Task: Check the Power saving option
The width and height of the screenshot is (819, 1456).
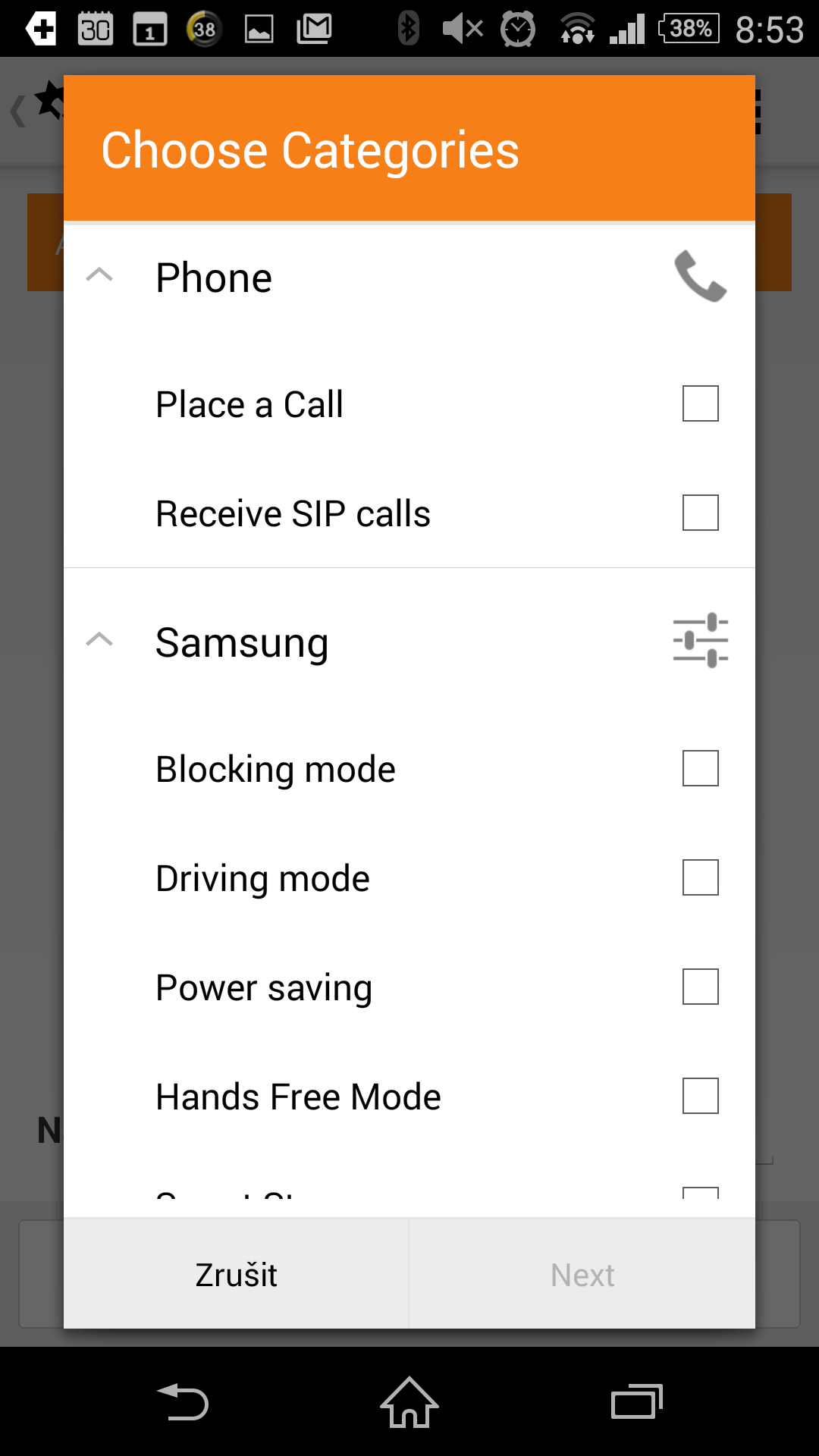Action: click(x=700, y=987)
